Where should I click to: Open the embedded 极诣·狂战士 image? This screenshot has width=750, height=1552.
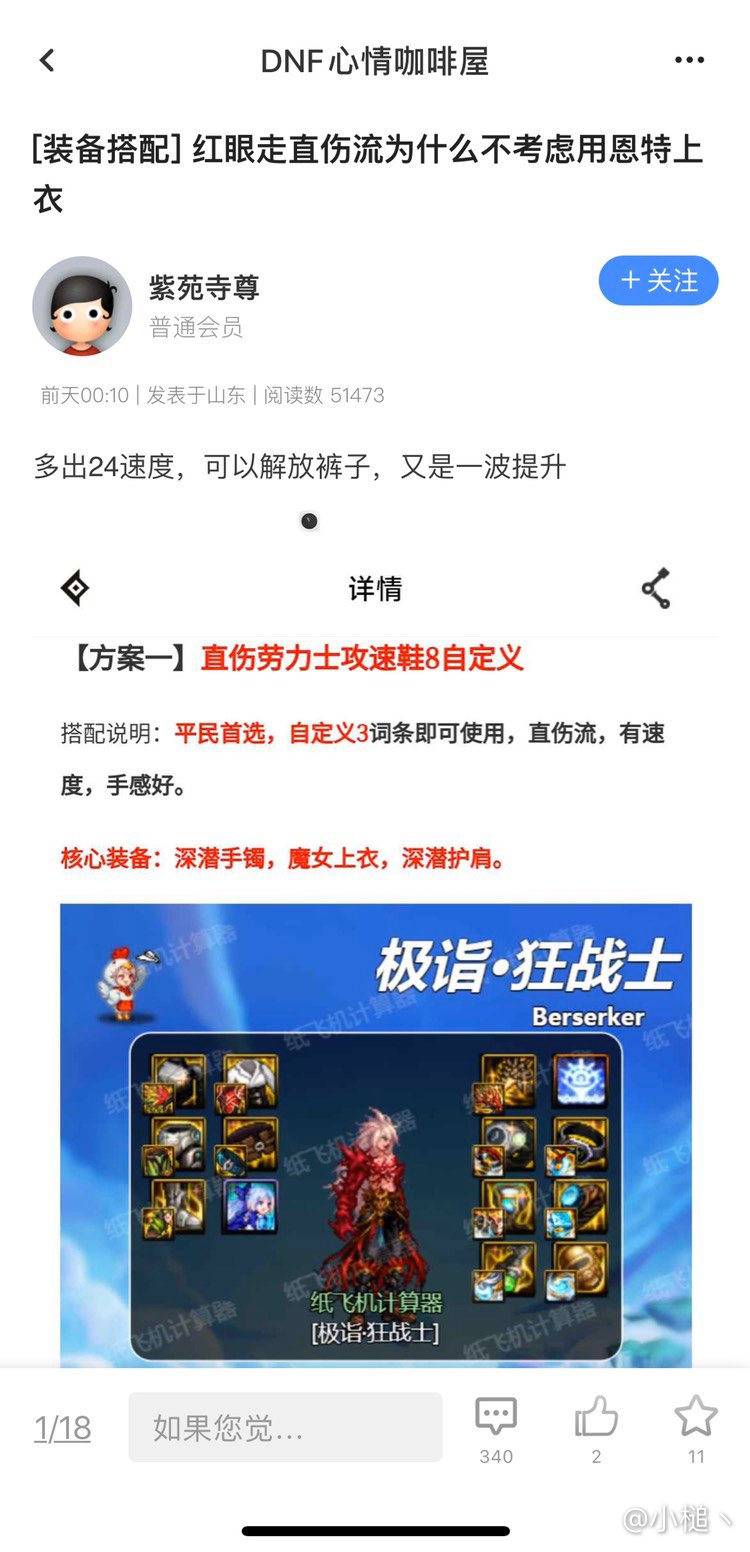[376, 1135]
